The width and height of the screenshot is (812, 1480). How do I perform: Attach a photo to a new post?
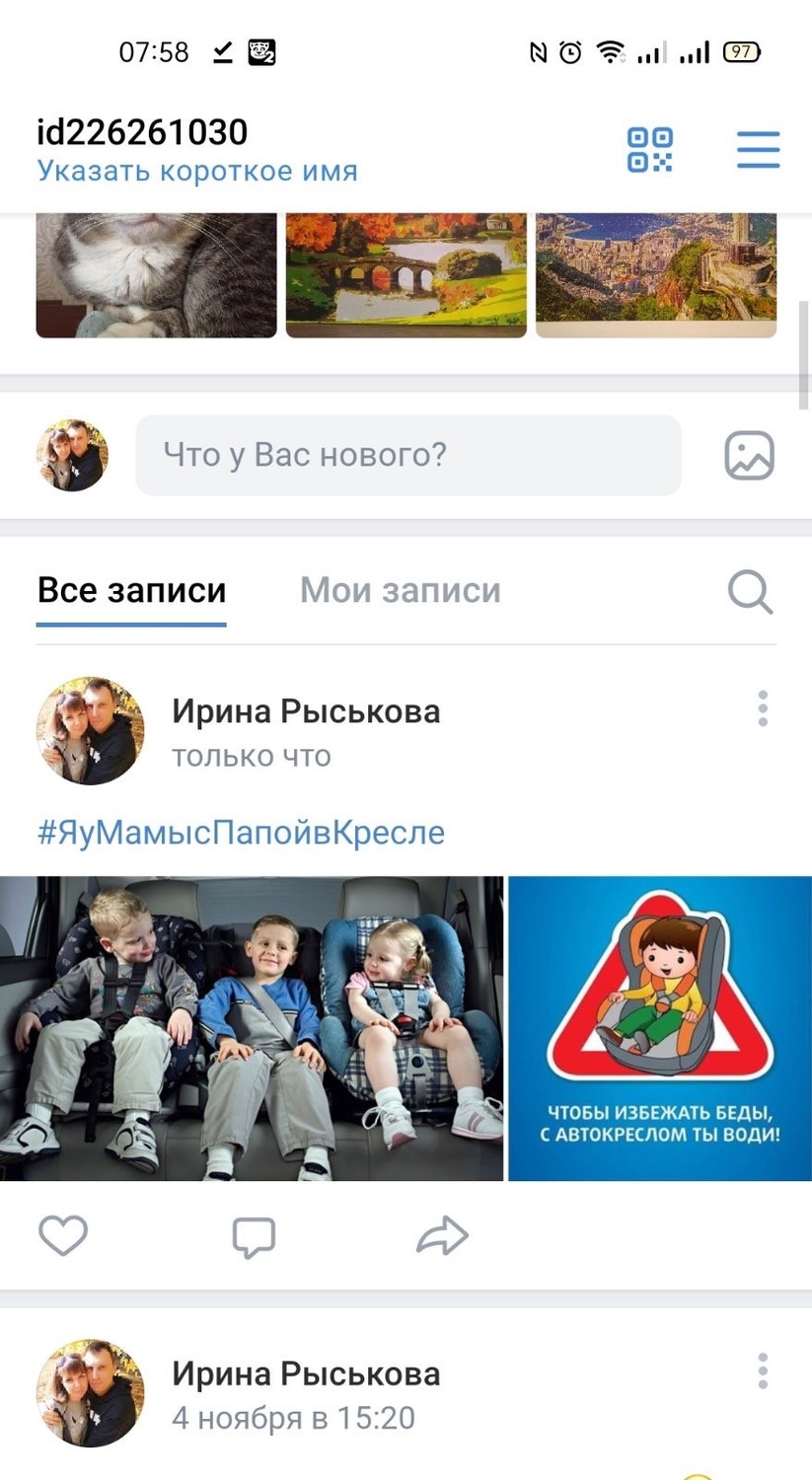[750, 456]
